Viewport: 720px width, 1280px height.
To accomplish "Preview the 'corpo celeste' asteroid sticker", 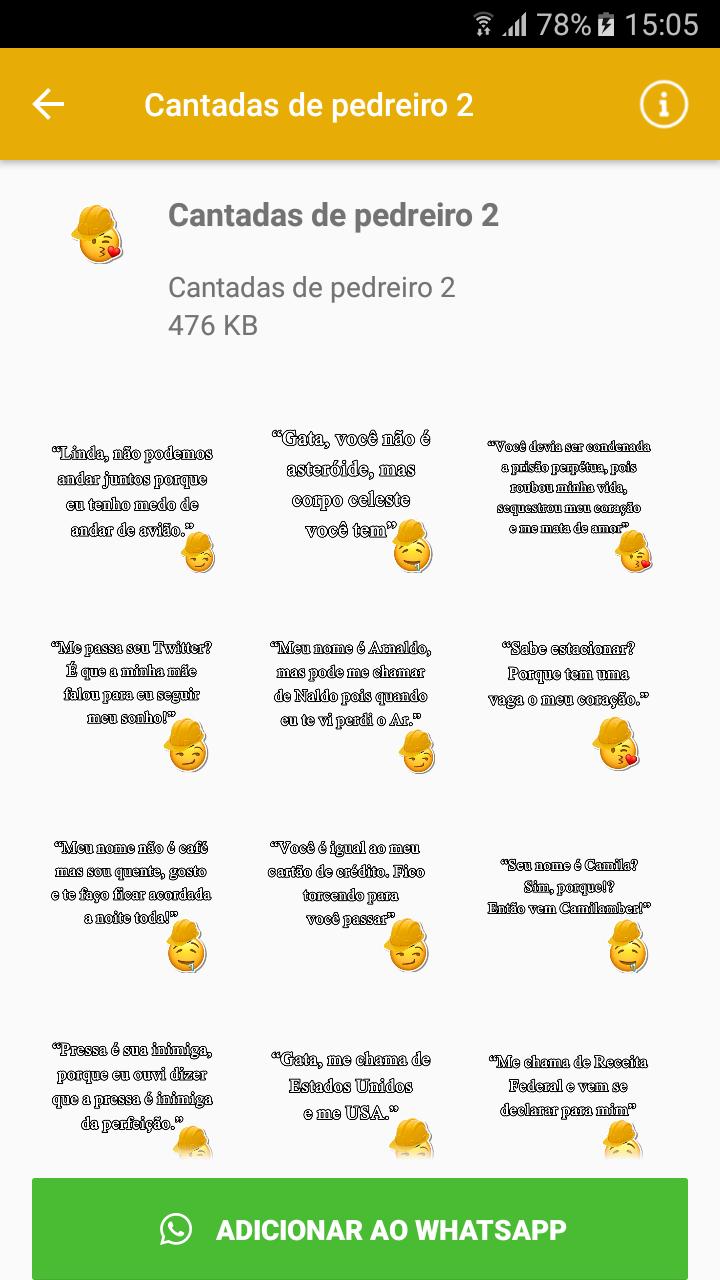I will (x=351, y=502).
